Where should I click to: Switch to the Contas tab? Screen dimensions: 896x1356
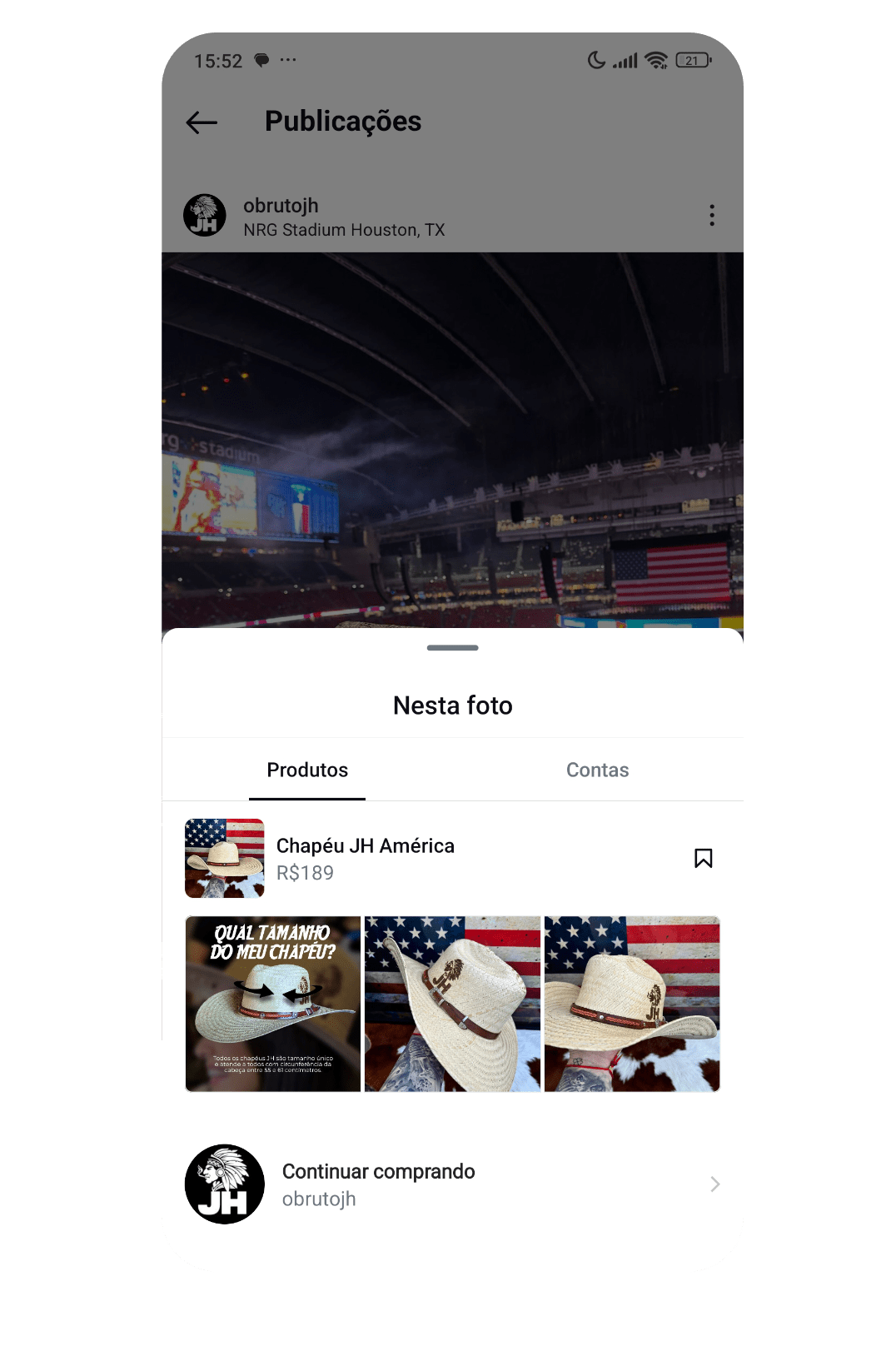[x=597, y=770]
